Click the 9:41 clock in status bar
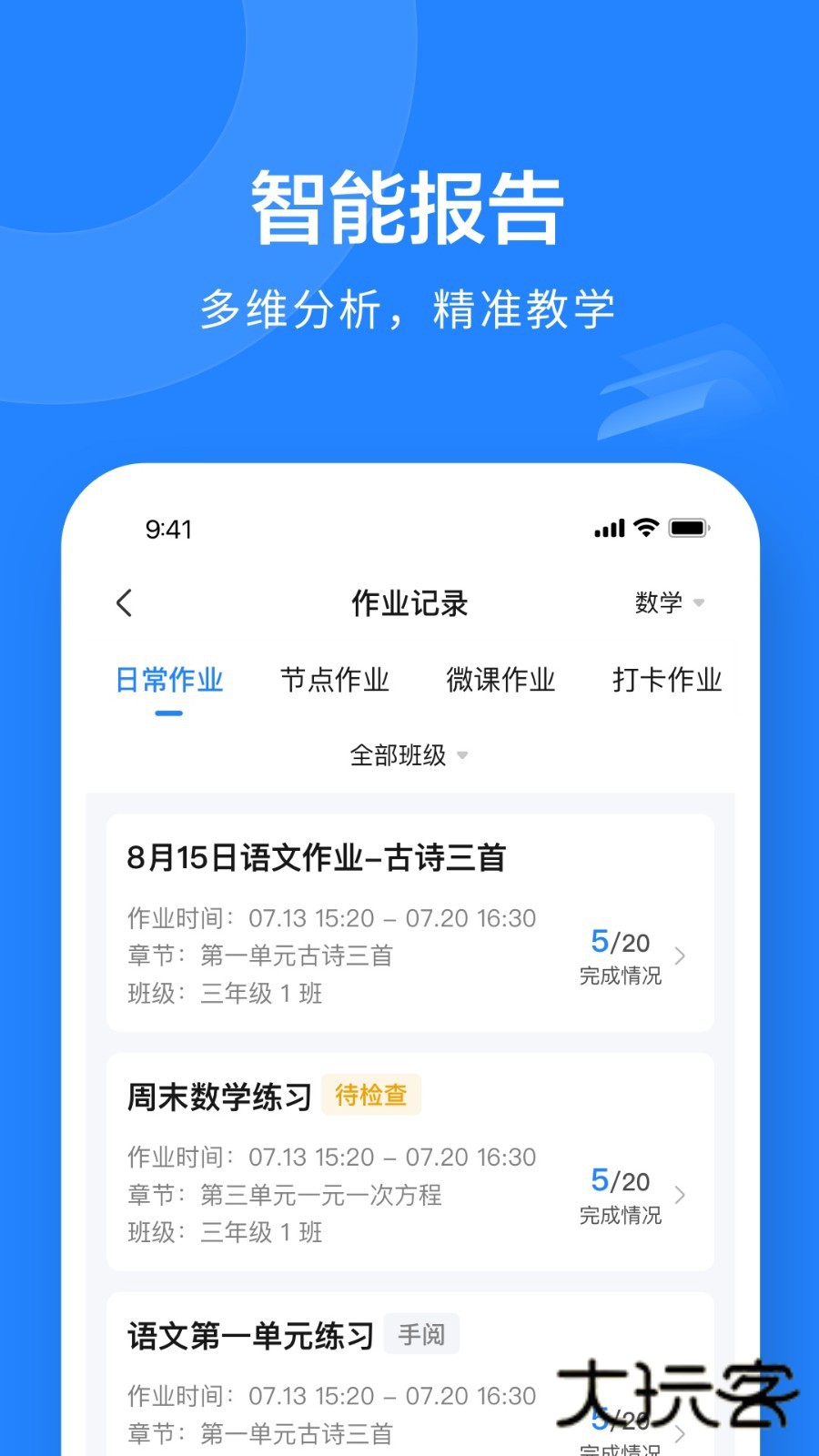This screenshot has height=1456, width=819. [x=167, y=529]
